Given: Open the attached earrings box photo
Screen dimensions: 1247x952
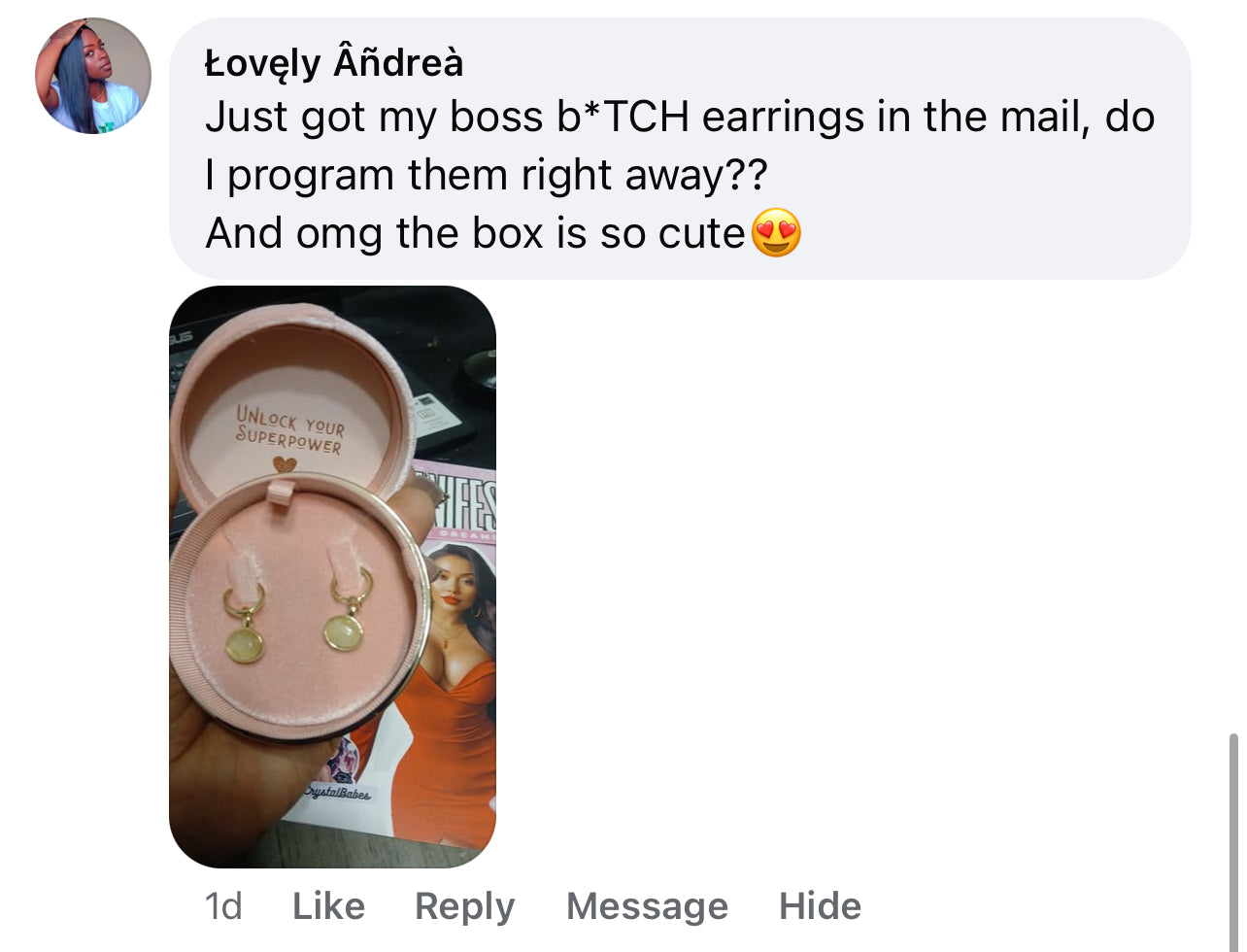Looking at the screenshot, I should (x=332, y=576).
